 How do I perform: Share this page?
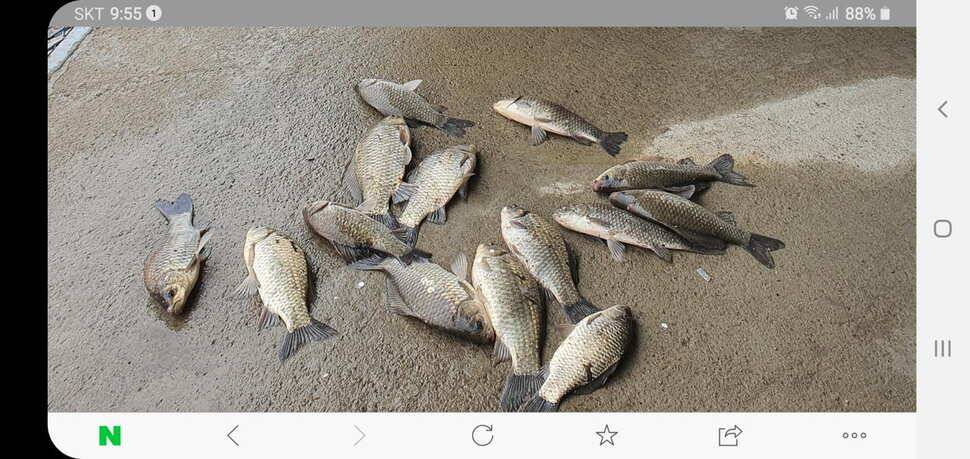click(x=730, y=436)
